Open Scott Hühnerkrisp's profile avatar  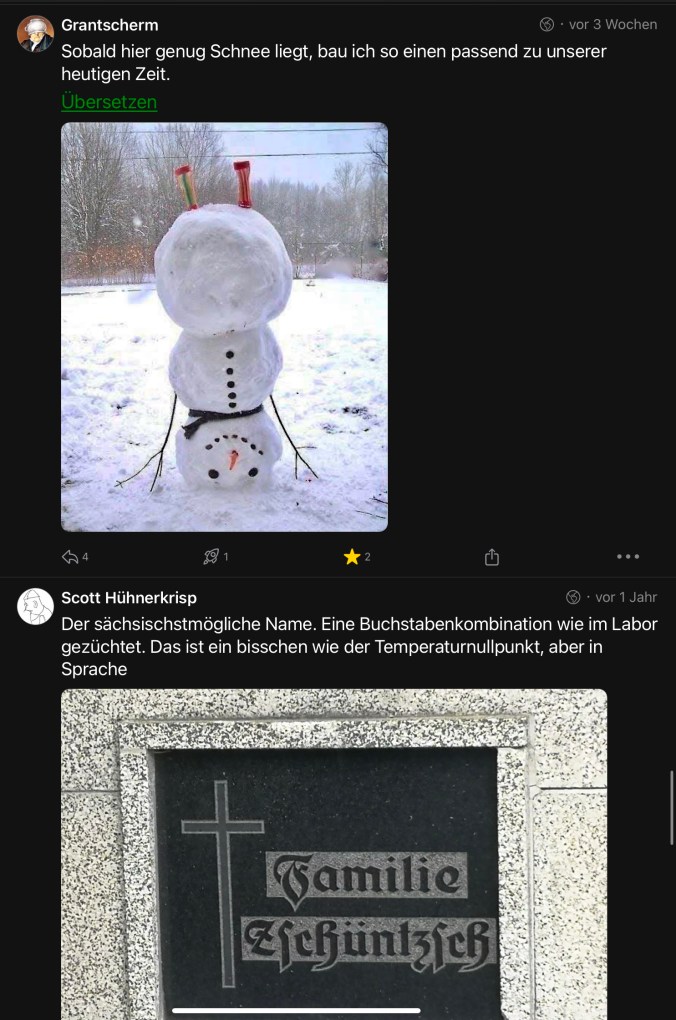click(x=35, y=607)
